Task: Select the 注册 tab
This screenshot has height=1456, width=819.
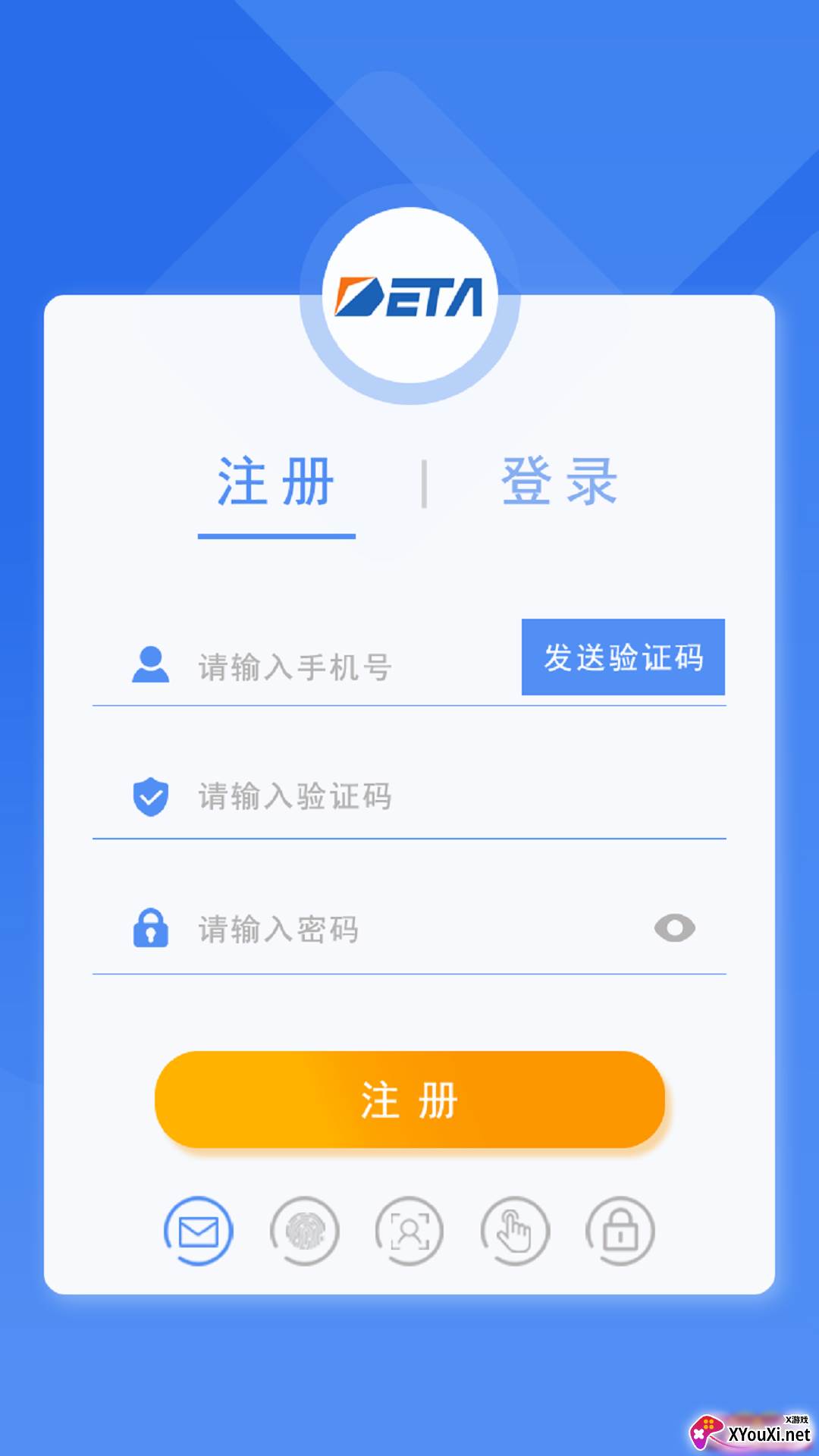Action: click(276, 482)
